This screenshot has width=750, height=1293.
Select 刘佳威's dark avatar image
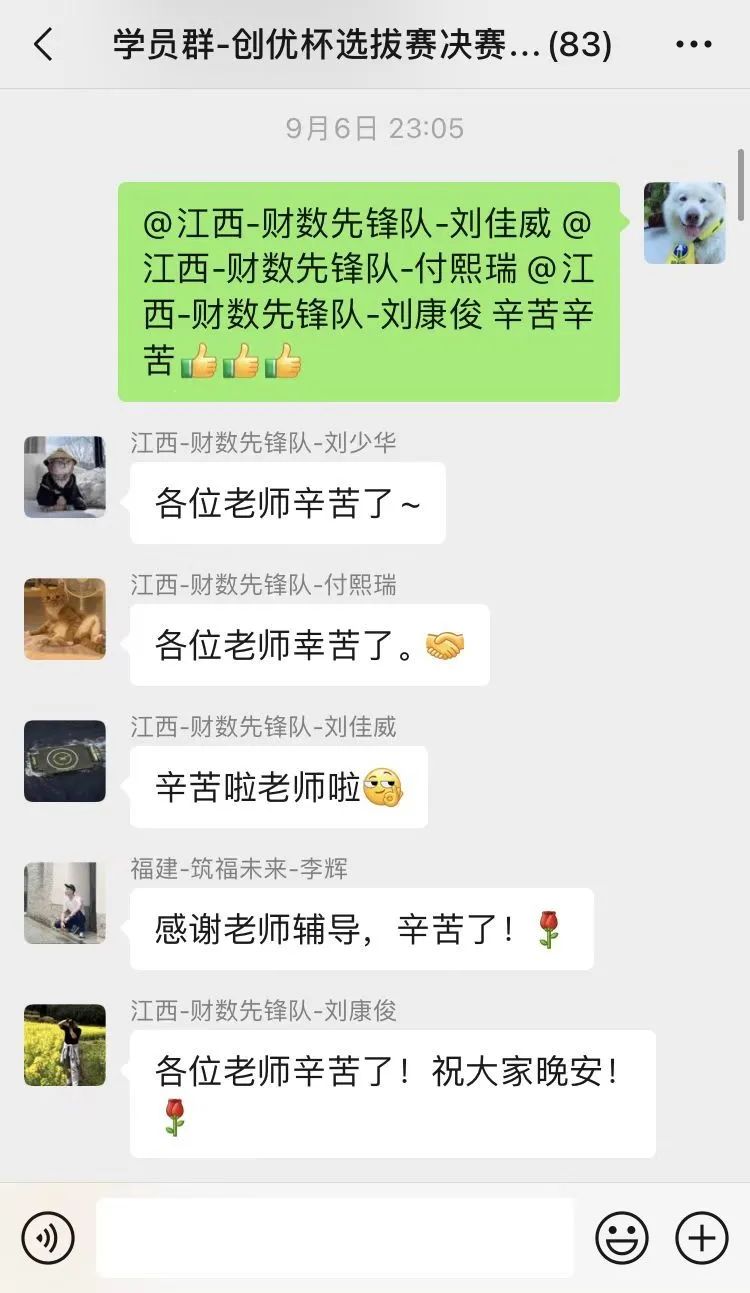64,762
